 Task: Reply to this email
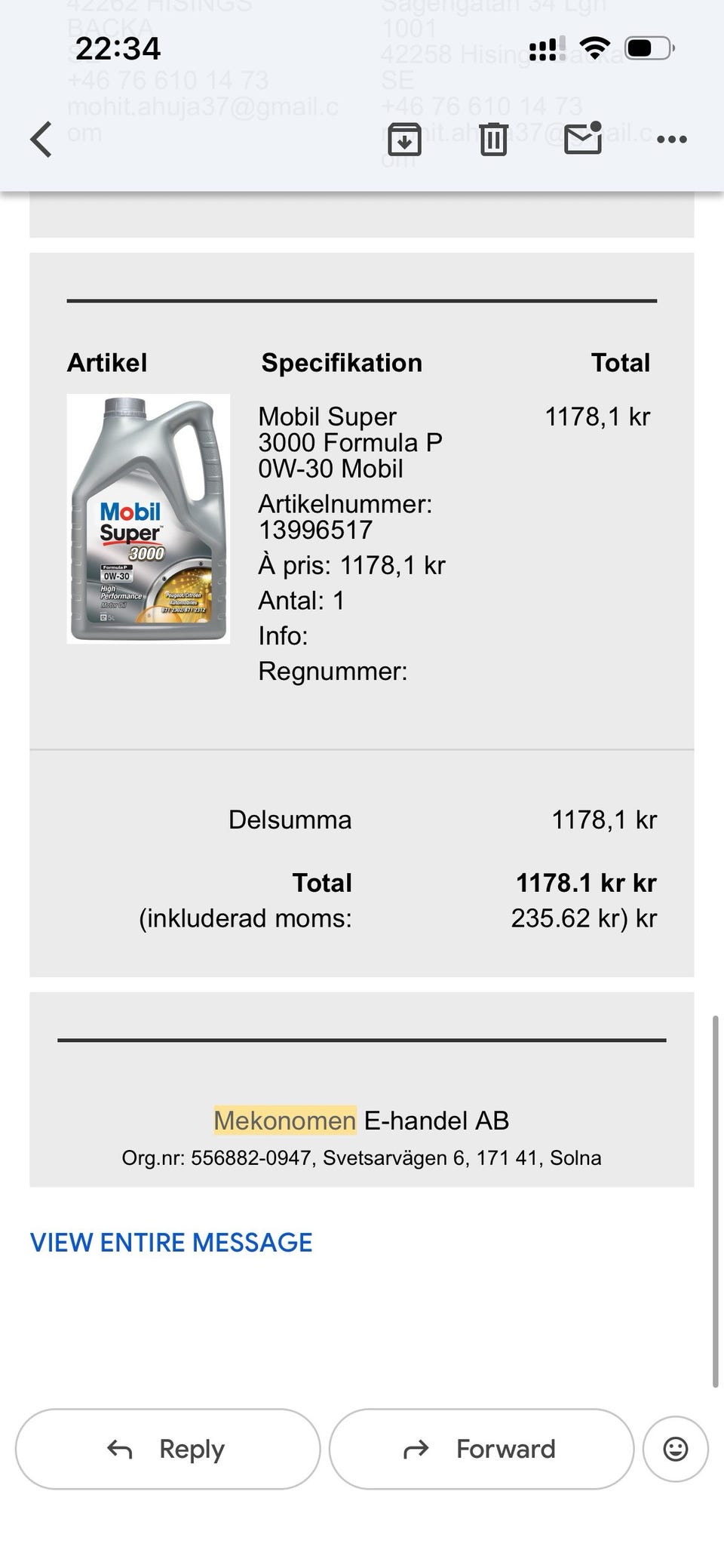167,1449
